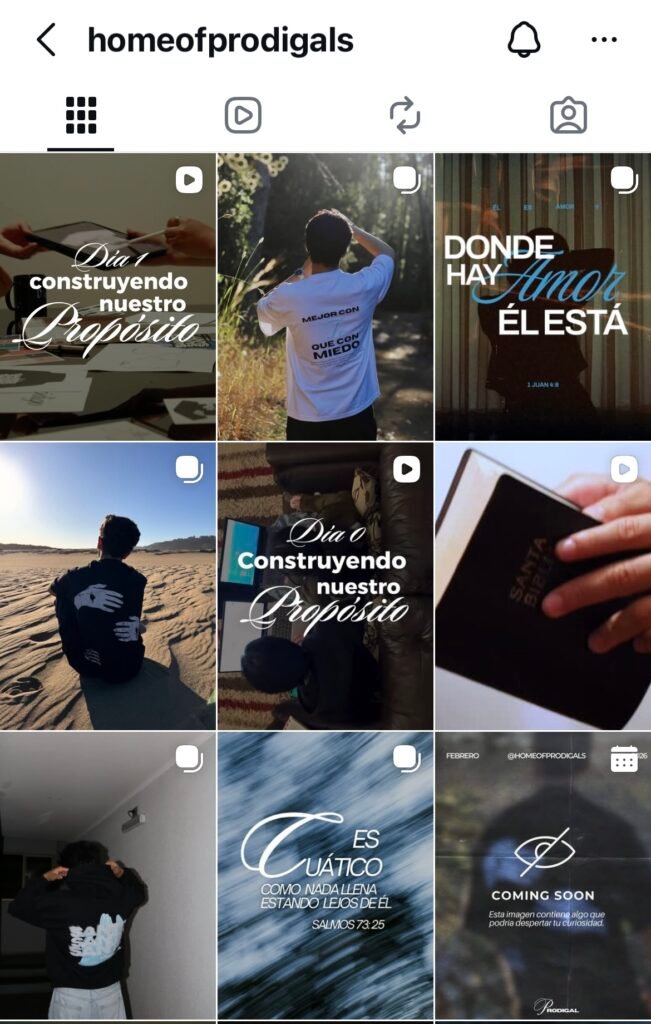
Task: Switch to the reposts tab
Action: pos(405,116)
